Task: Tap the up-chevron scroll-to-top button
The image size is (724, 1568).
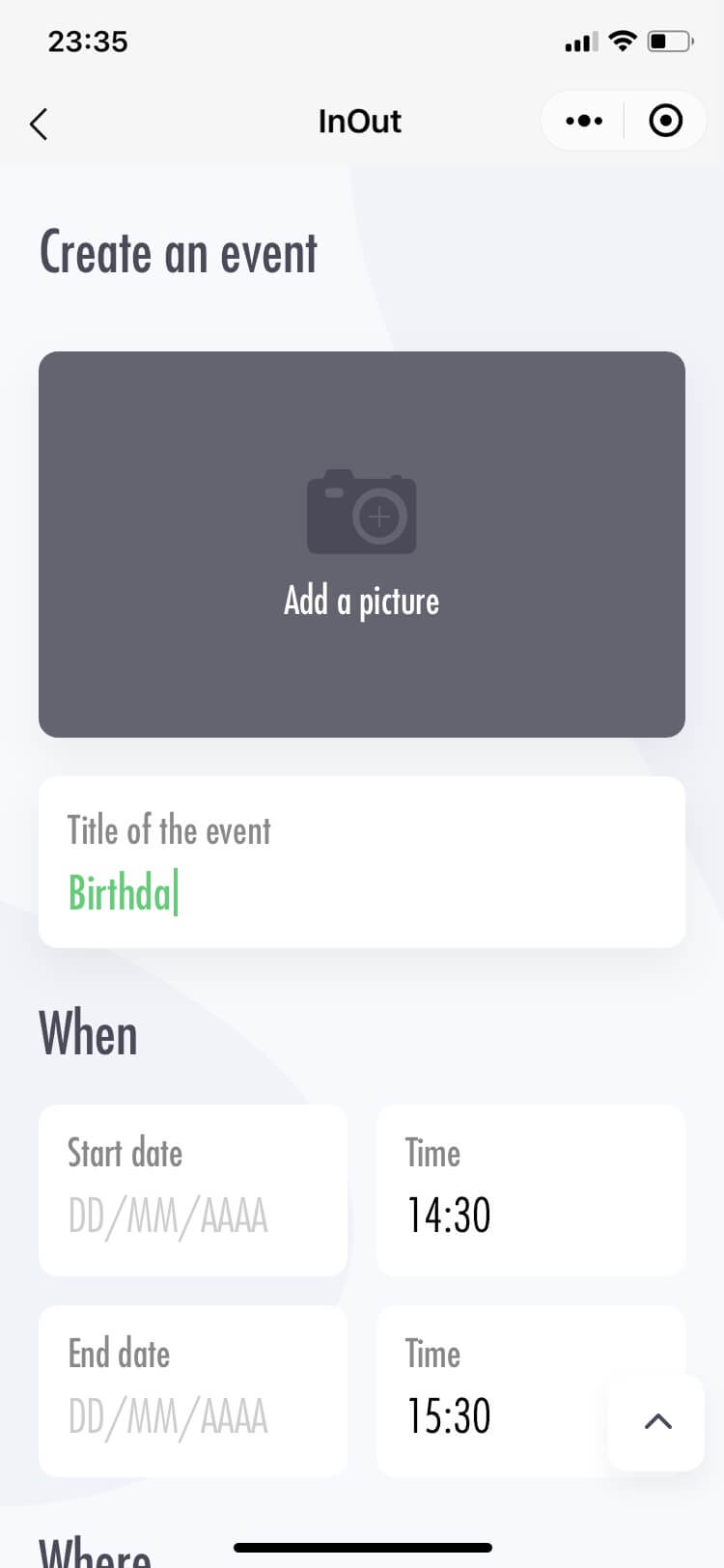Action: pos(656,1422)
